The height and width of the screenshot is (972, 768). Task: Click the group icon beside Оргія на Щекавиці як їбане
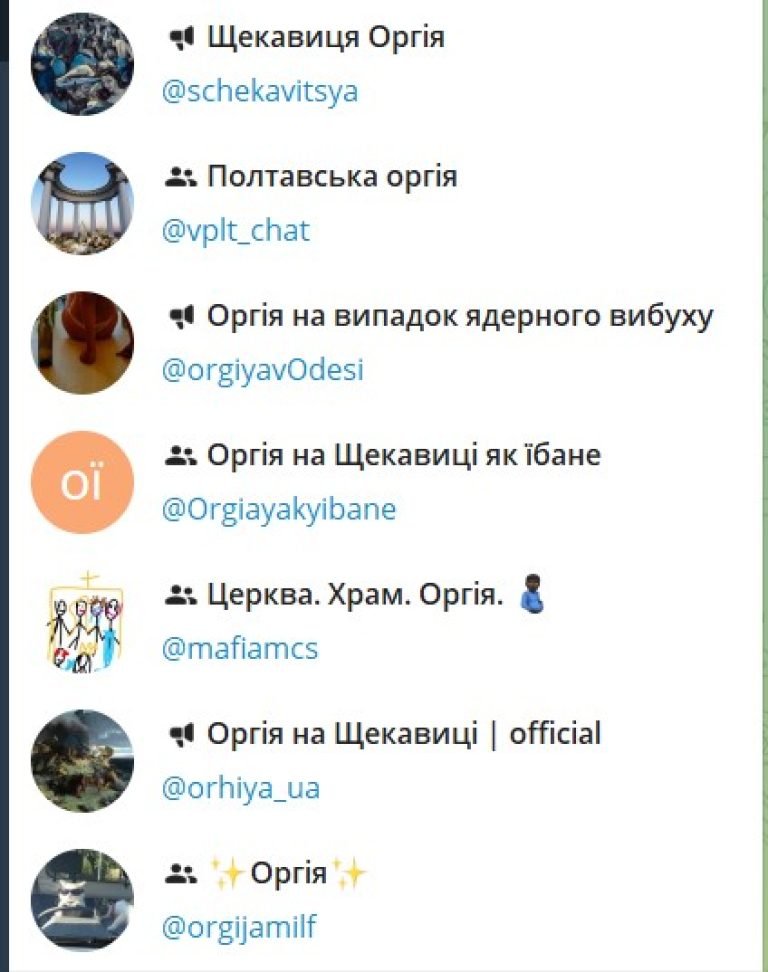(180, 454)
